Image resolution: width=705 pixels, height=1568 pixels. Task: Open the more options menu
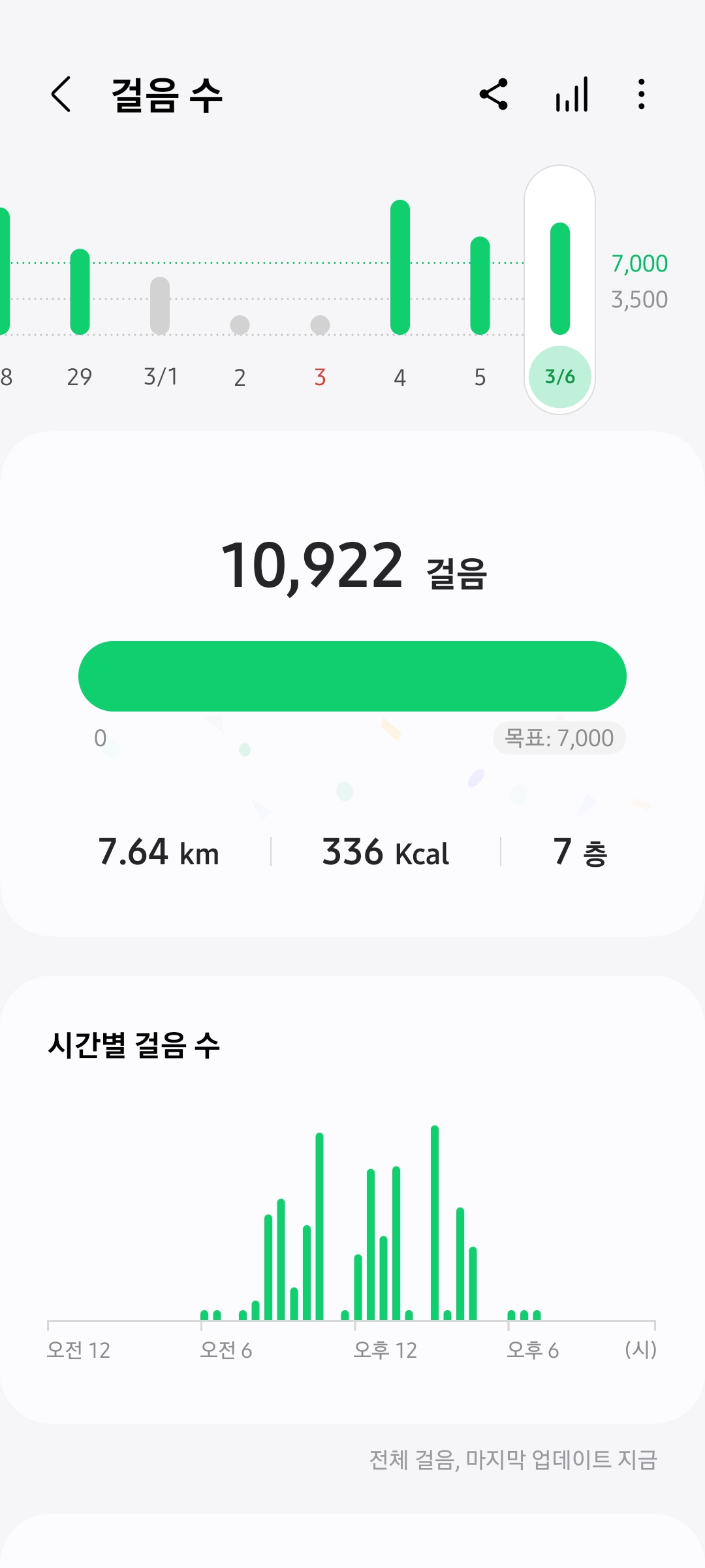(642, 95)
